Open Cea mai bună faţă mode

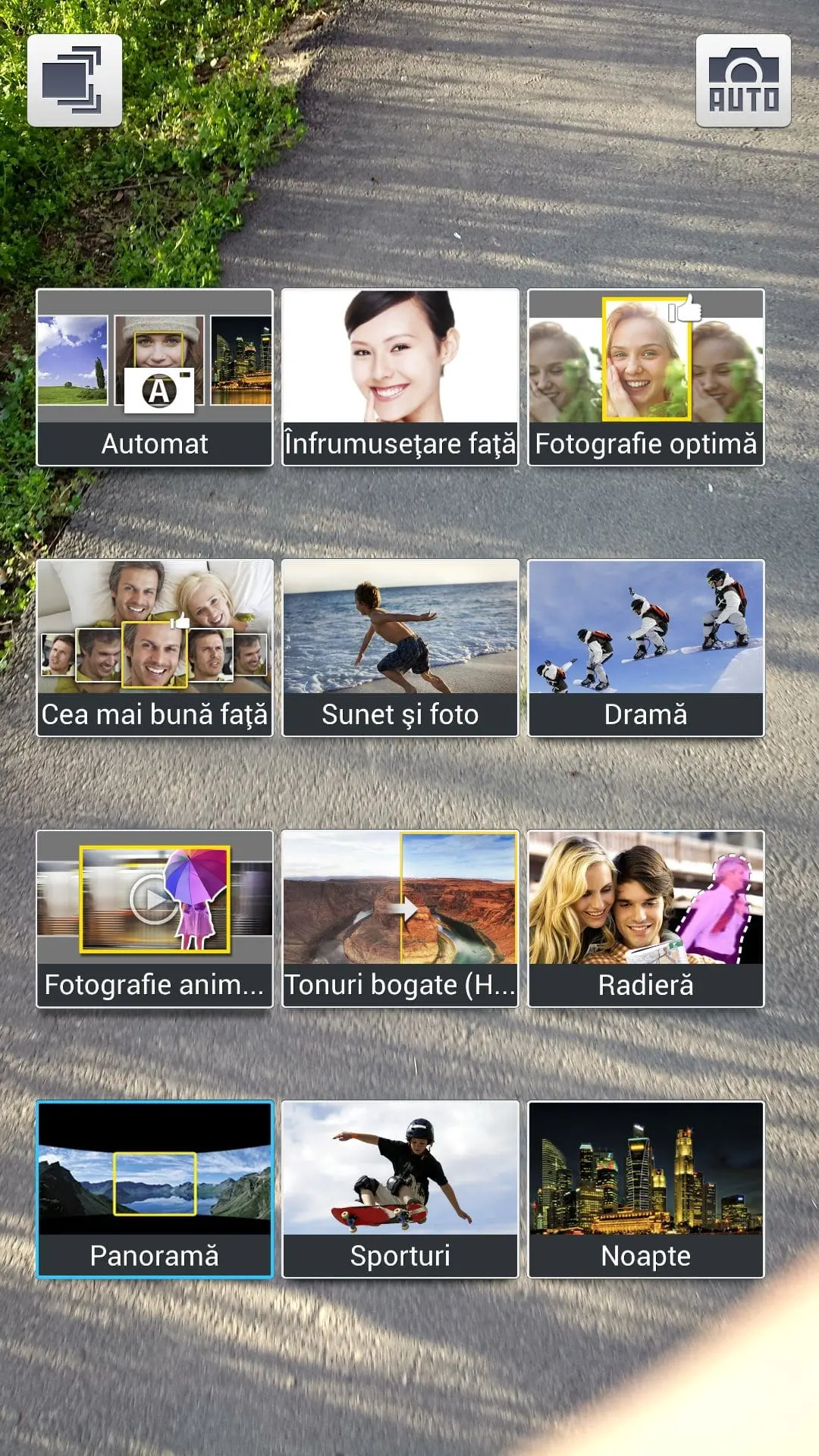155,648
